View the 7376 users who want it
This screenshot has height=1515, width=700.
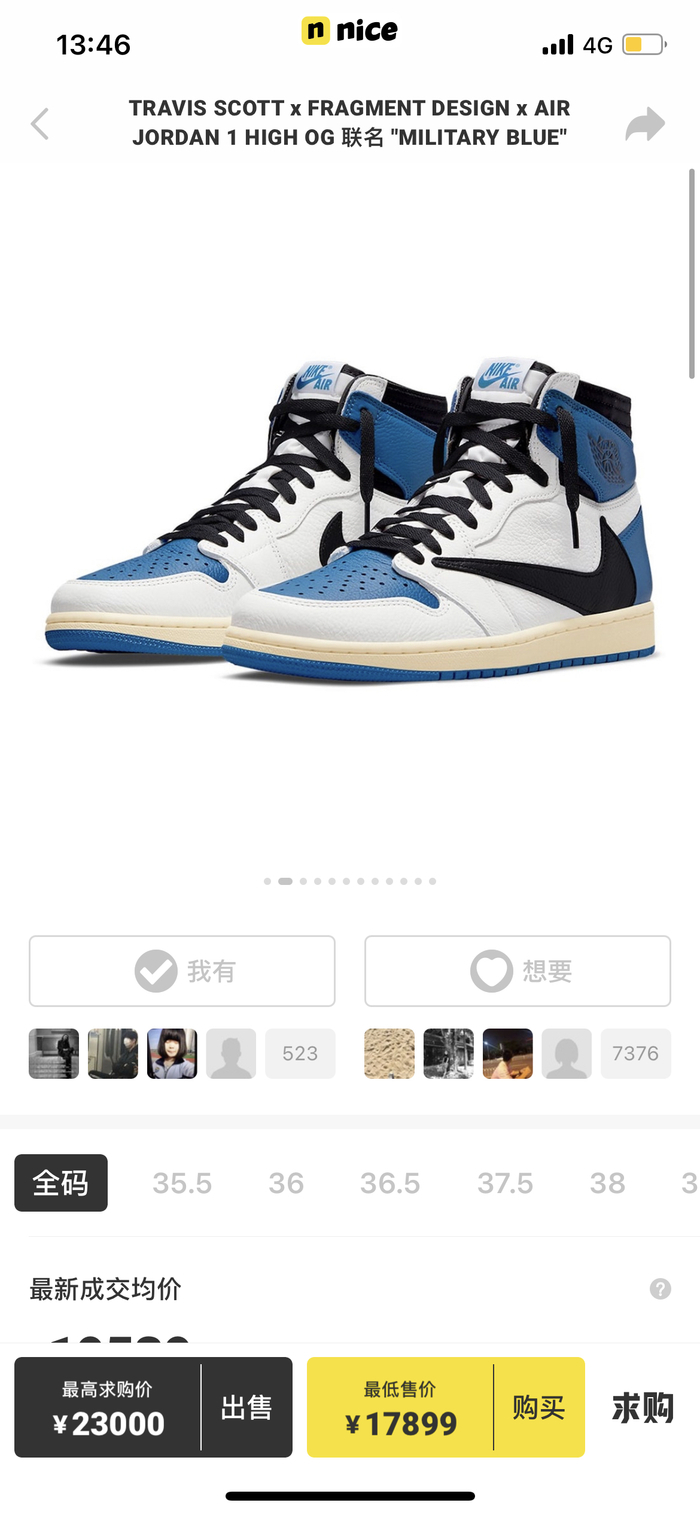click(635, 1053)
